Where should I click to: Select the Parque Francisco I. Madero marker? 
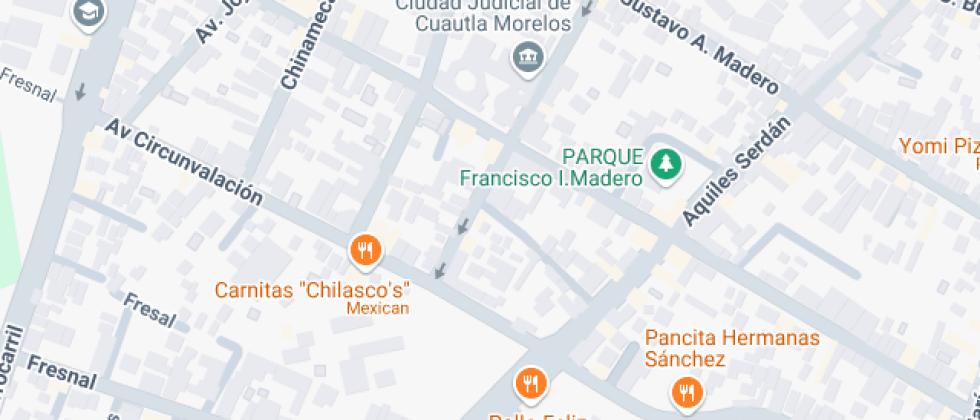click(664, 164)
